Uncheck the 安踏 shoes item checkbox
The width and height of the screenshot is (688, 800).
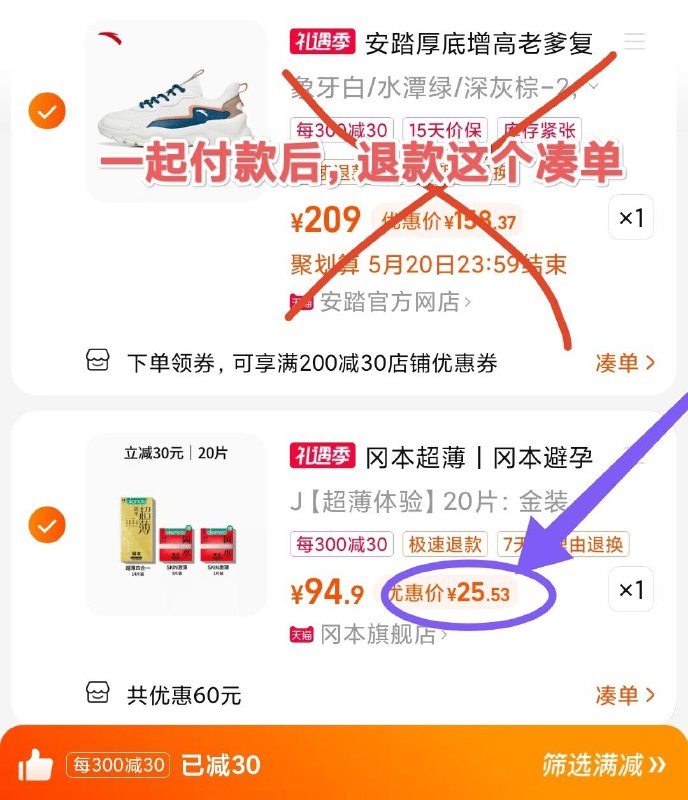[47, 111]
